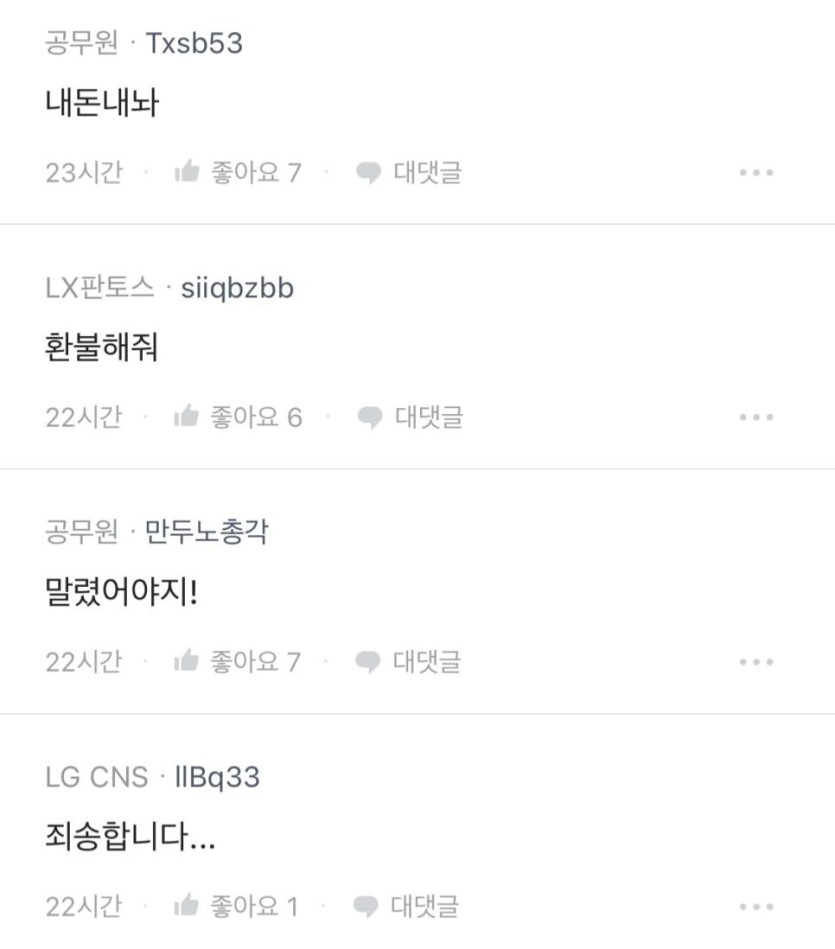Reply to the 만두노총각 comment
This screenshot has width=835, height=949.
pyautogui.click(x=410, y=661)
